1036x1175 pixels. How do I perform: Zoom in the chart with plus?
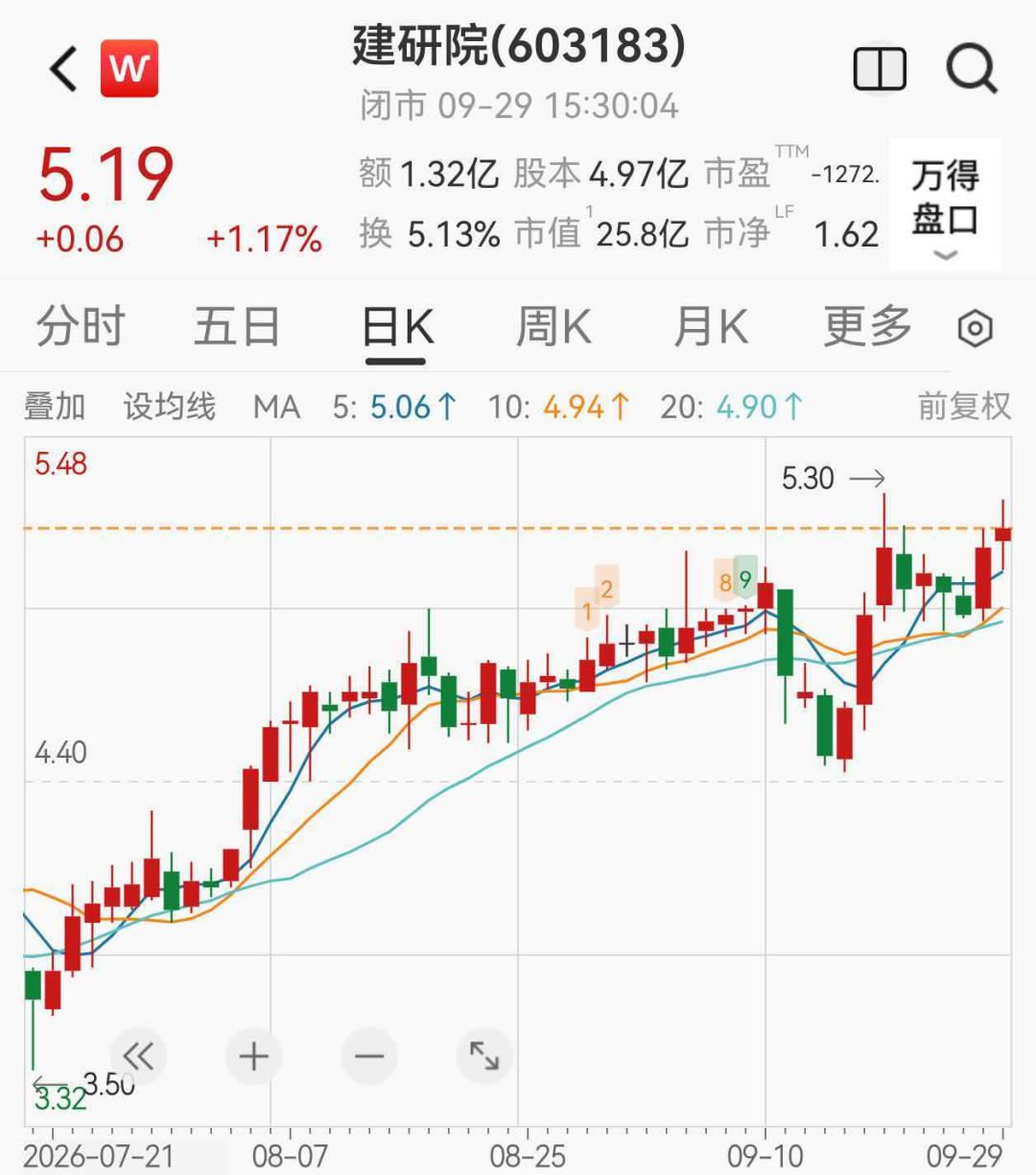(x=254, y=1056)
